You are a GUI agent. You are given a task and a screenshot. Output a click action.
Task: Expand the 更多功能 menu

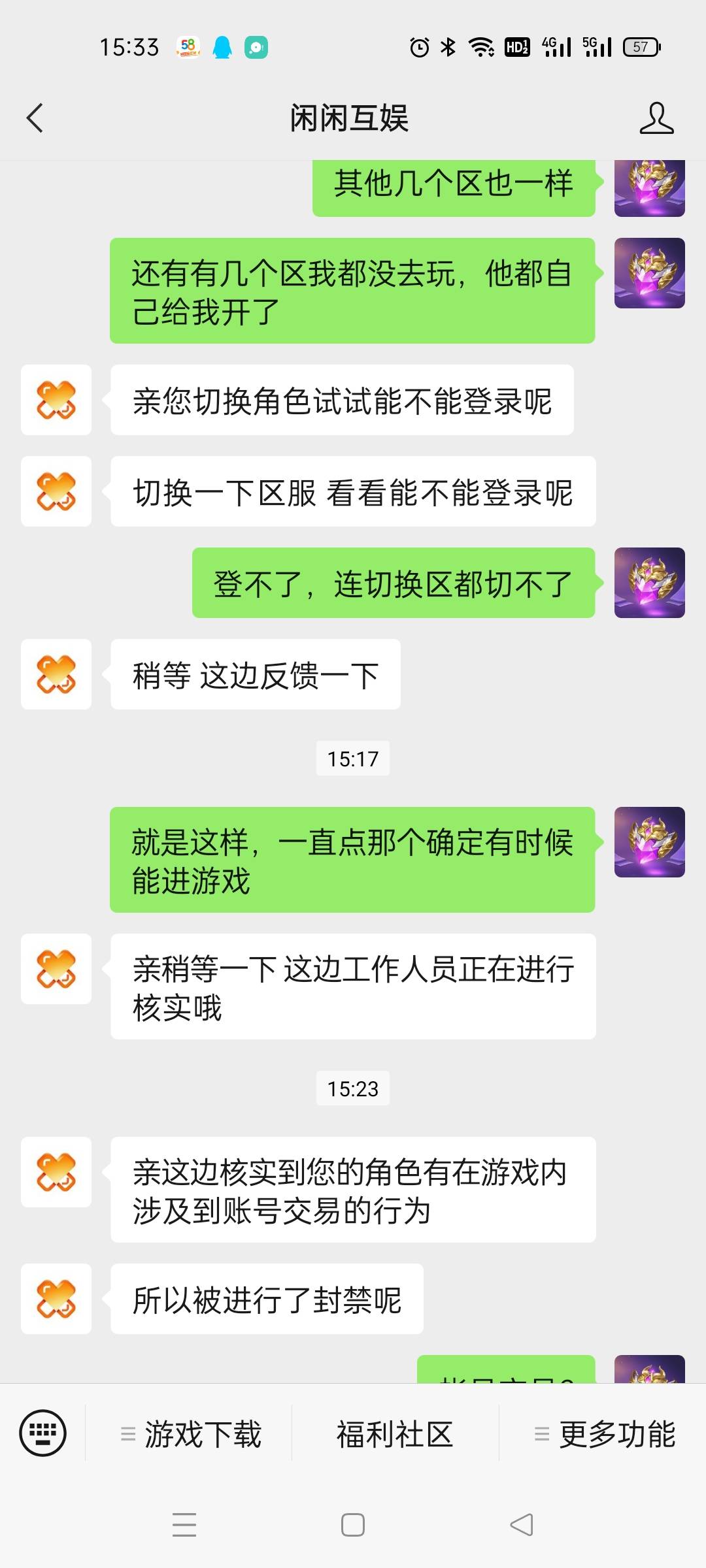tap(604, 1434)
